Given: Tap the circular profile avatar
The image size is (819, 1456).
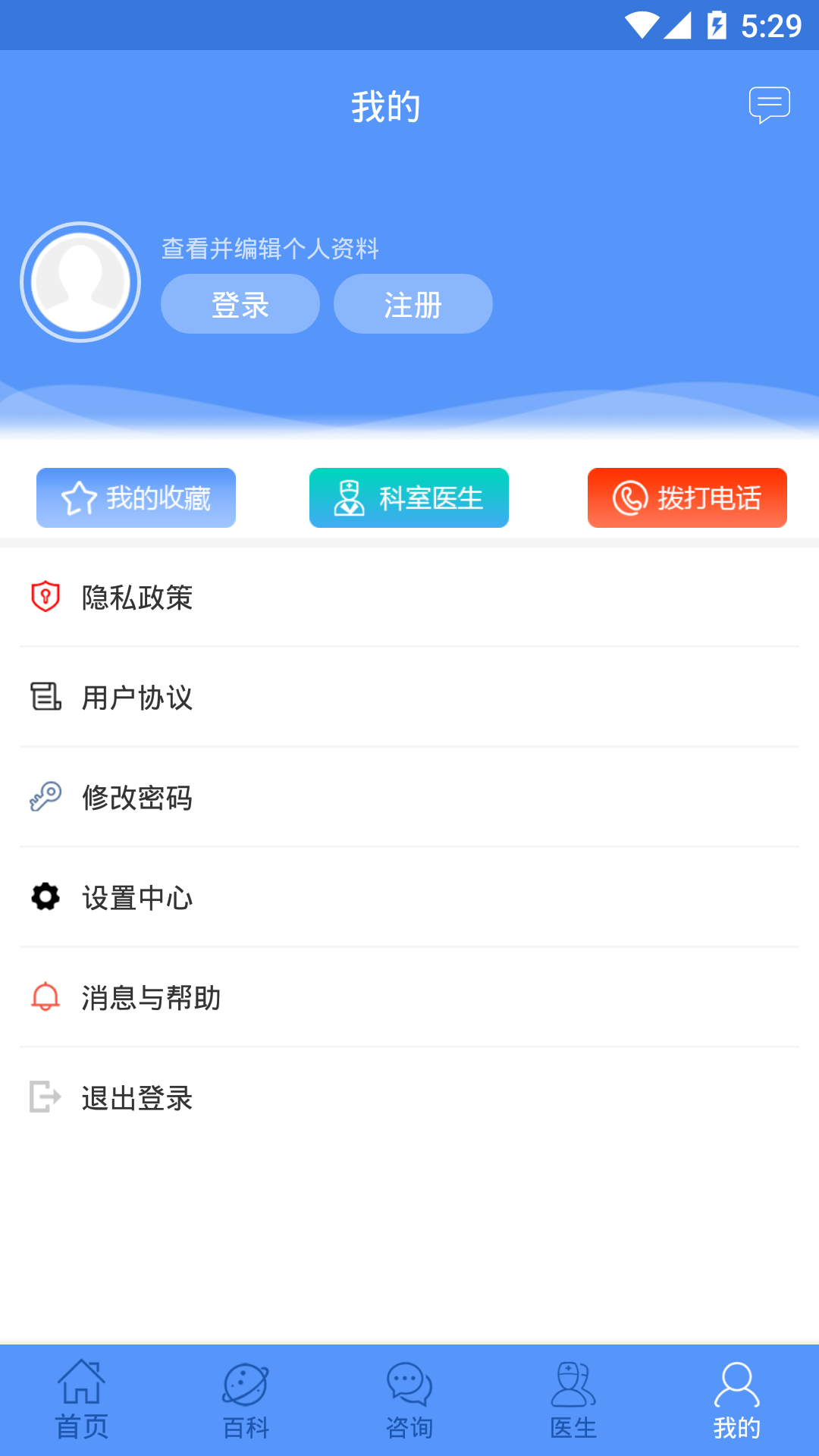Looking at the screenshot, I should point(80,281).
